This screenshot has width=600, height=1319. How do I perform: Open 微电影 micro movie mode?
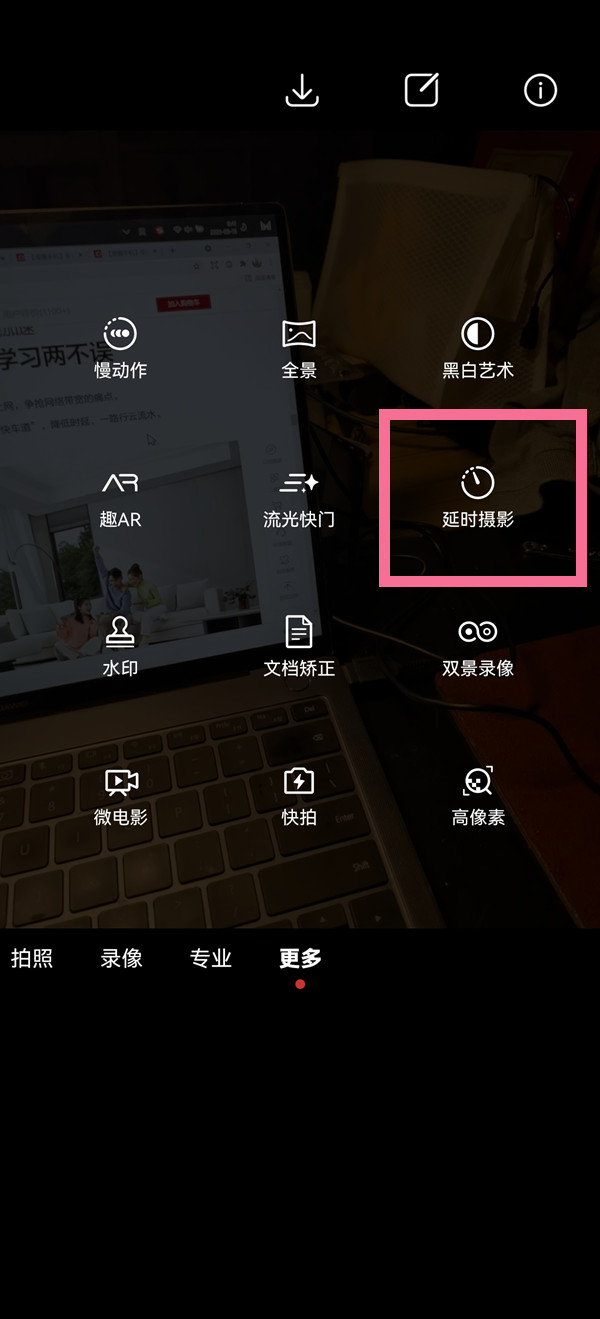120,796
